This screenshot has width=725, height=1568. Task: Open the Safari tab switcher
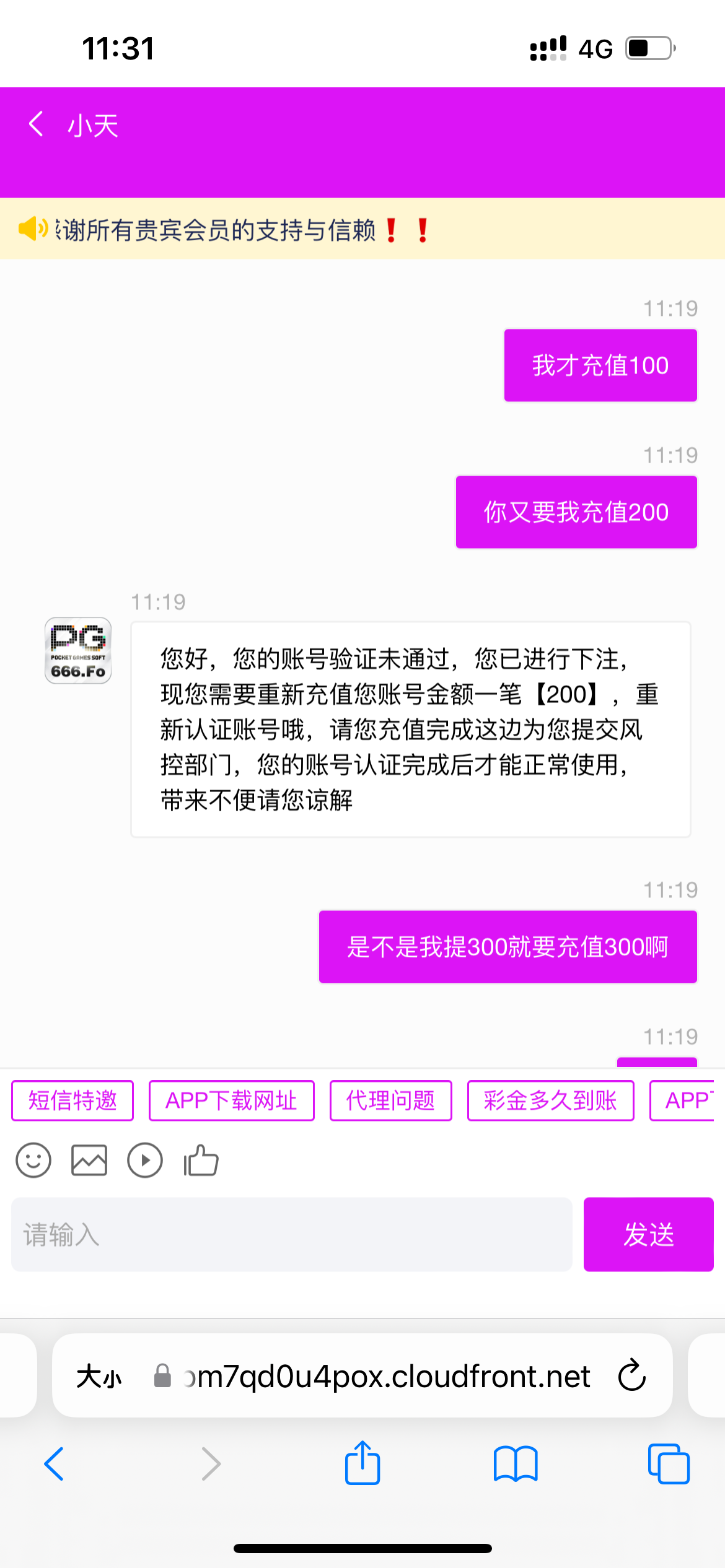pyautogui.click(x=669, y=1463)
